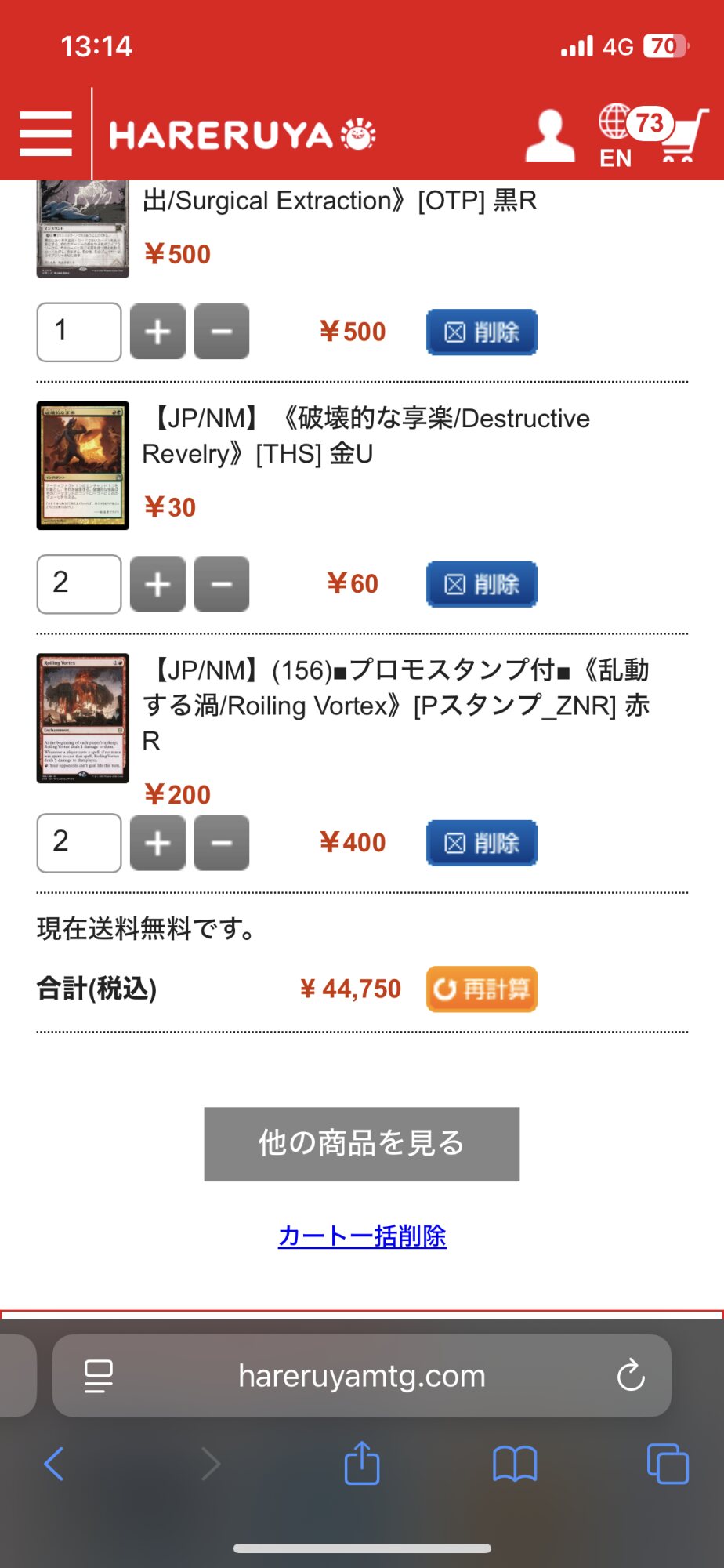724x1568 pixels.
Task: Reload the page in address bar
Action: click(631, 1375)
